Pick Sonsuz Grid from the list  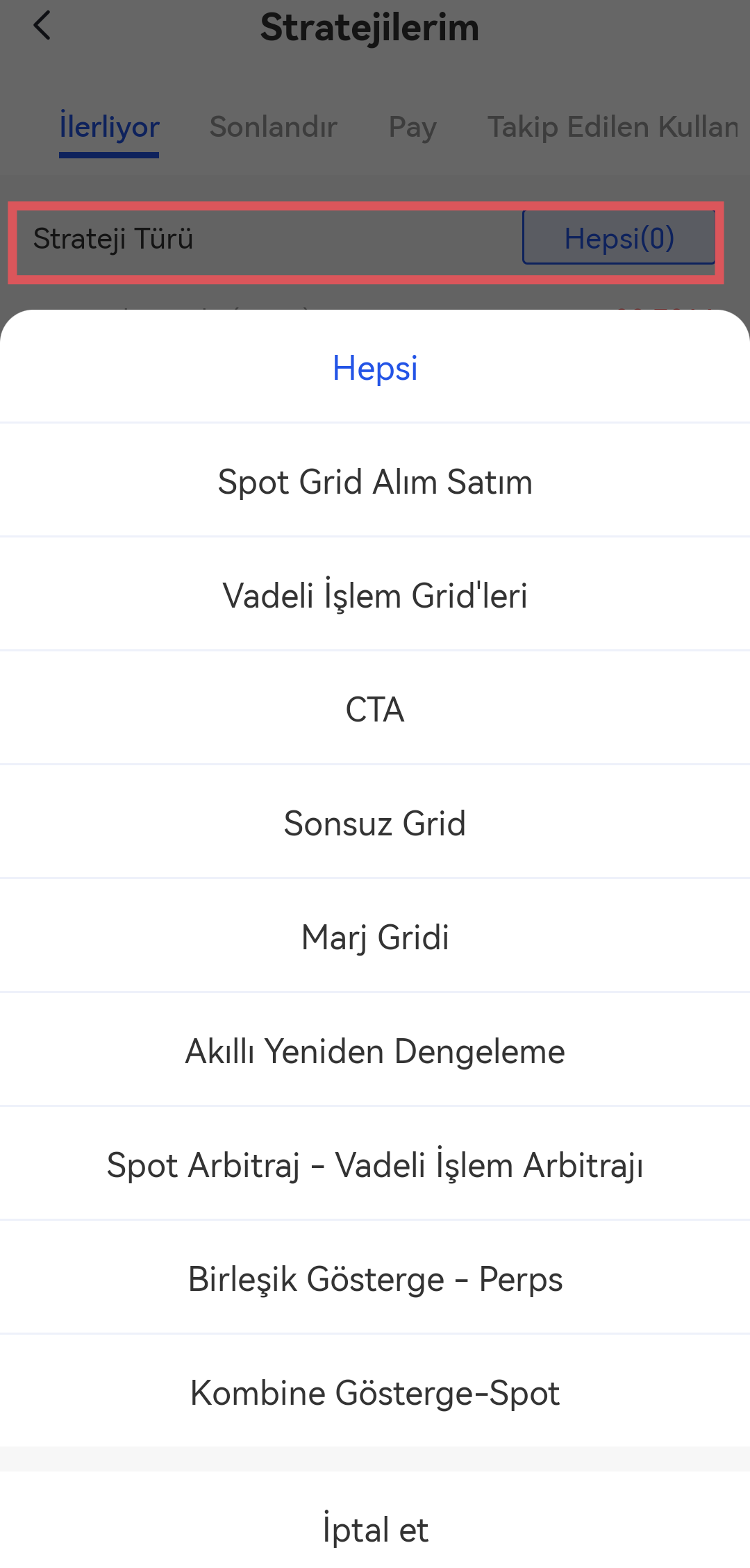(375, 824)
